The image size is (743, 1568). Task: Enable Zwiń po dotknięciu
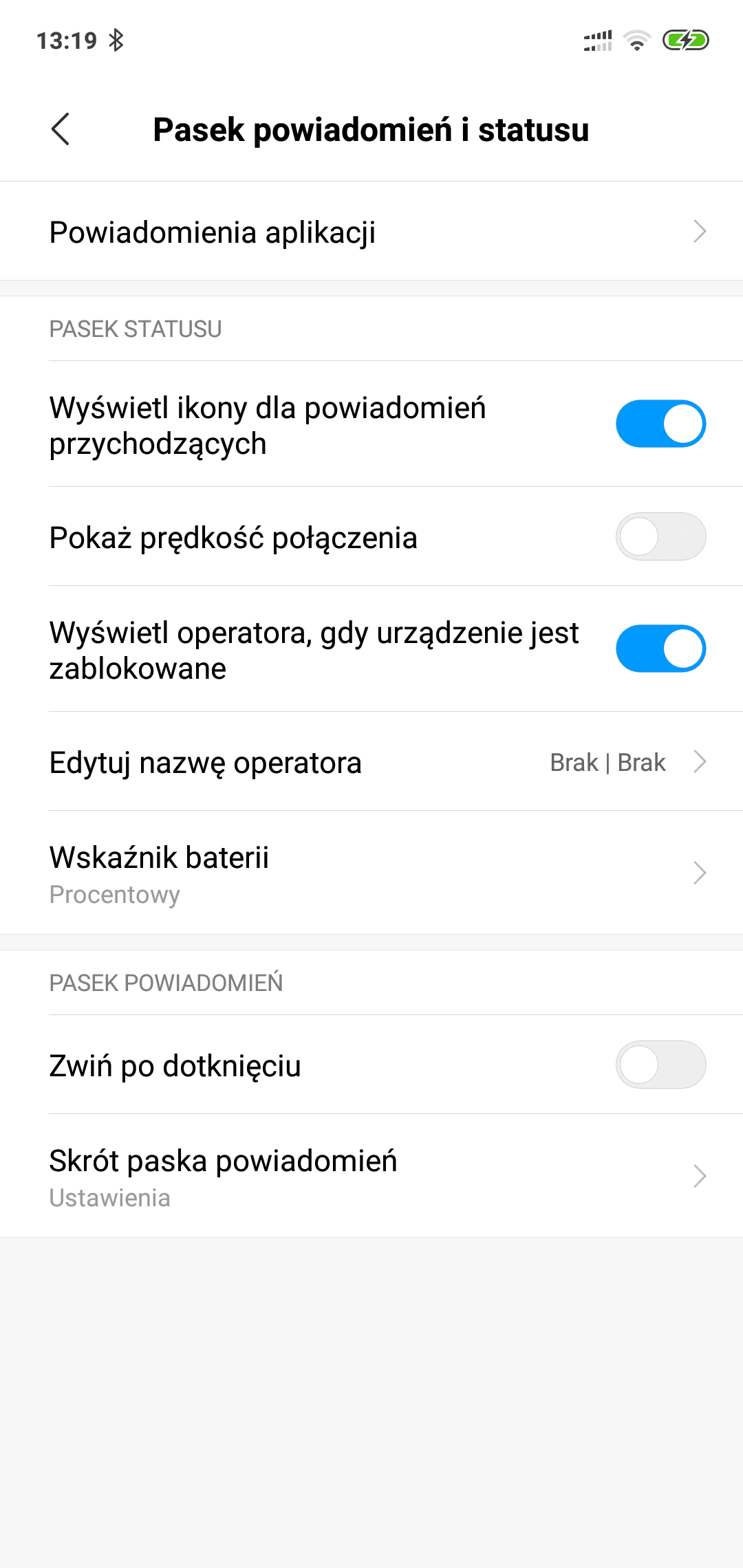pyautogui.click(x=660, y=1065)
